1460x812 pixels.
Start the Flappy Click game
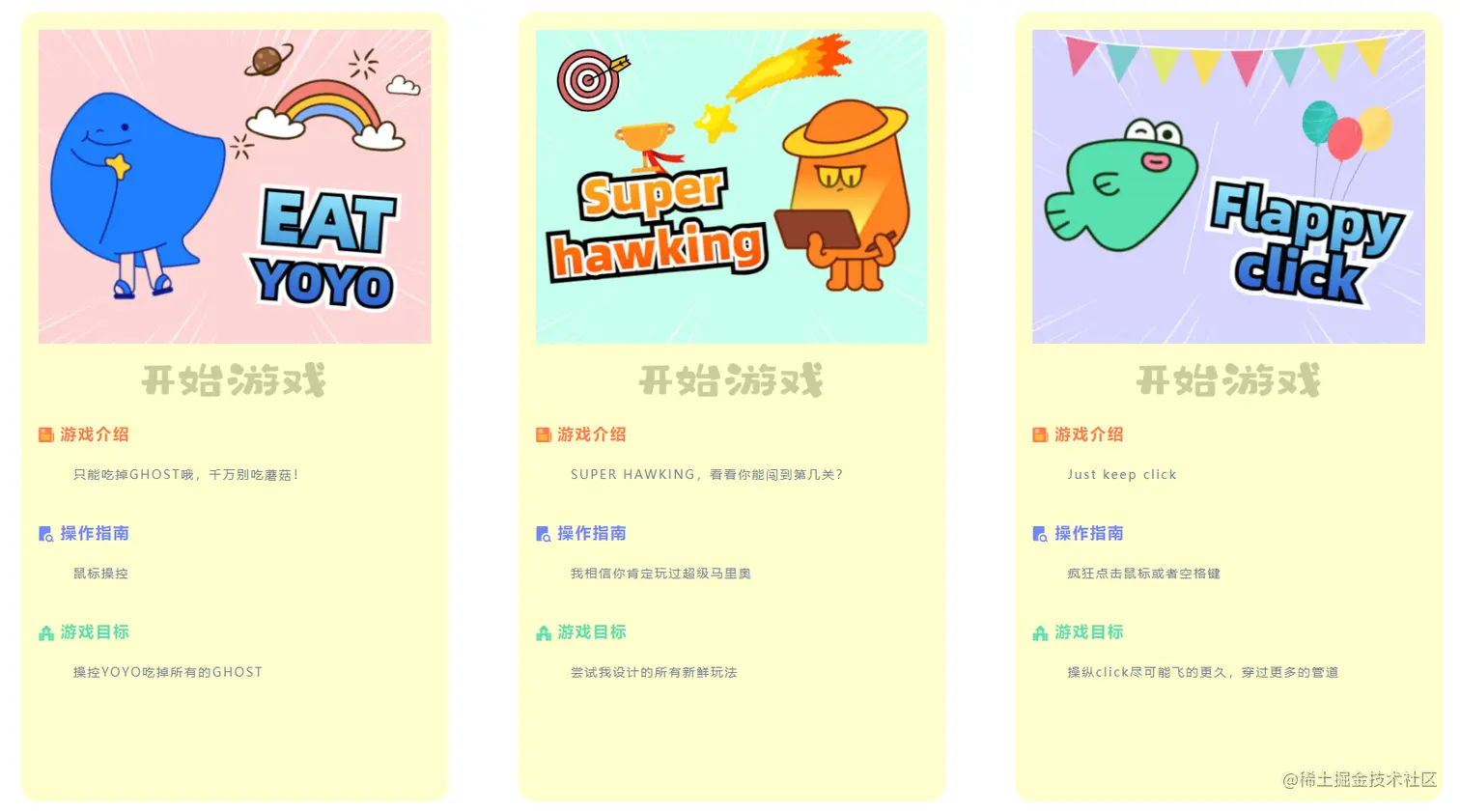[1228, 380]
